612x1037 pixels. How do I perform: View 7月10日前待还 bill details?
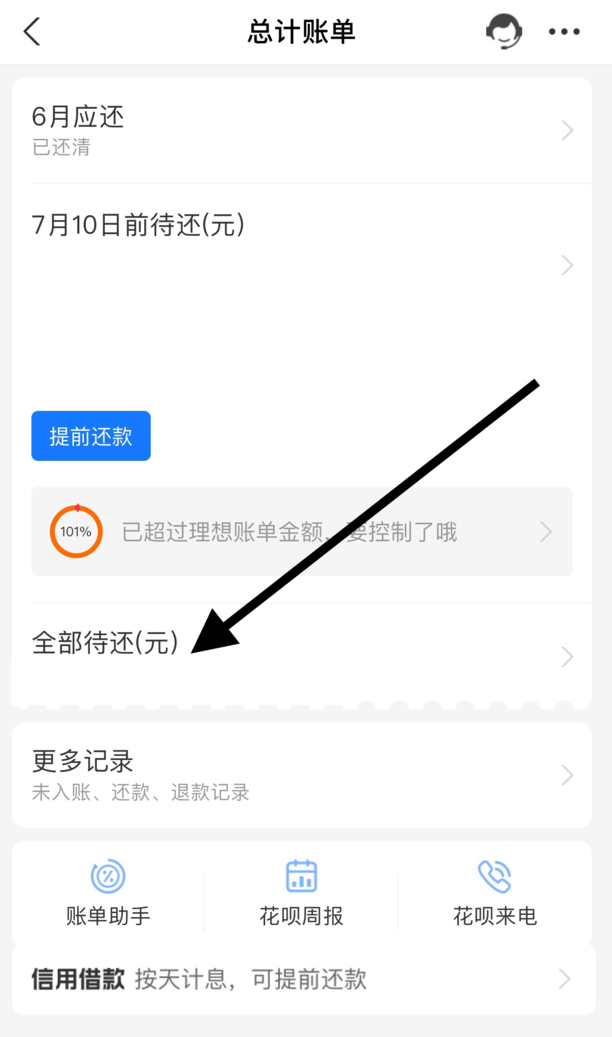click(300, 264)
